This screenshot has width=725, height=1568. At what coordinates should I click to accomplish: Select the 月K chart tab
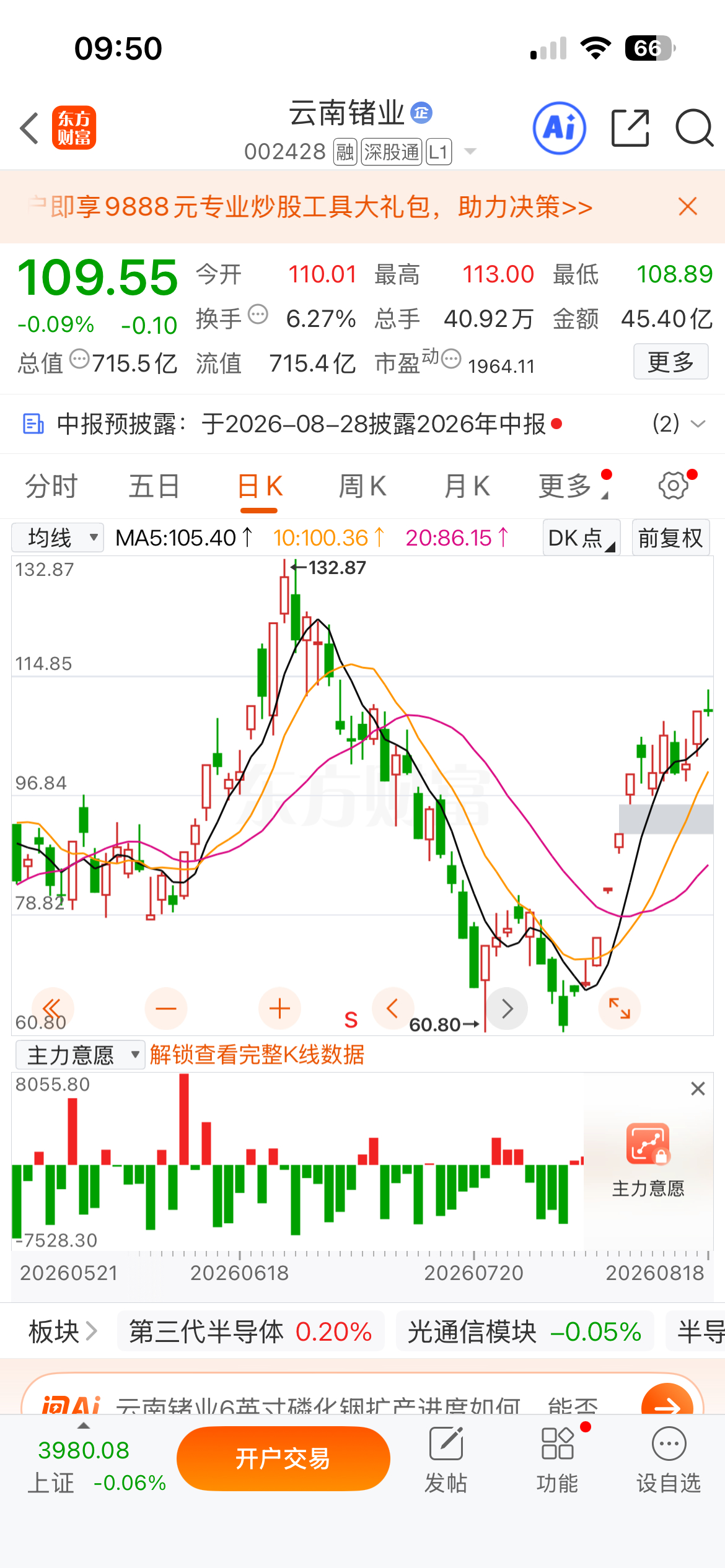467,486
